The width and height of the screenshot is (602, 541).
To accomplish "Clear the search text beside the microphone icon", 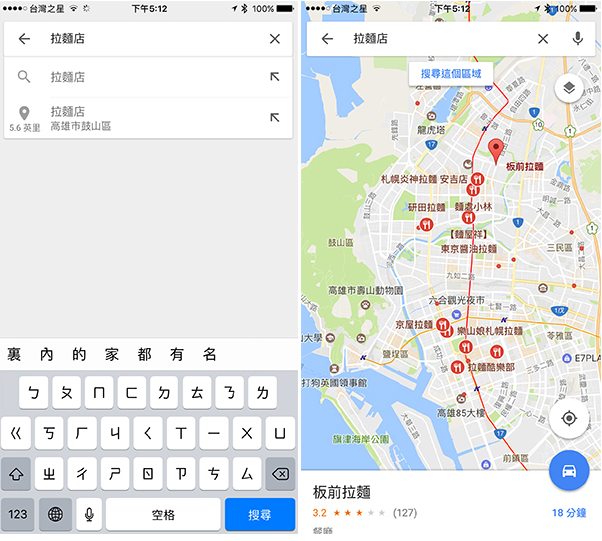I will 543,39.
